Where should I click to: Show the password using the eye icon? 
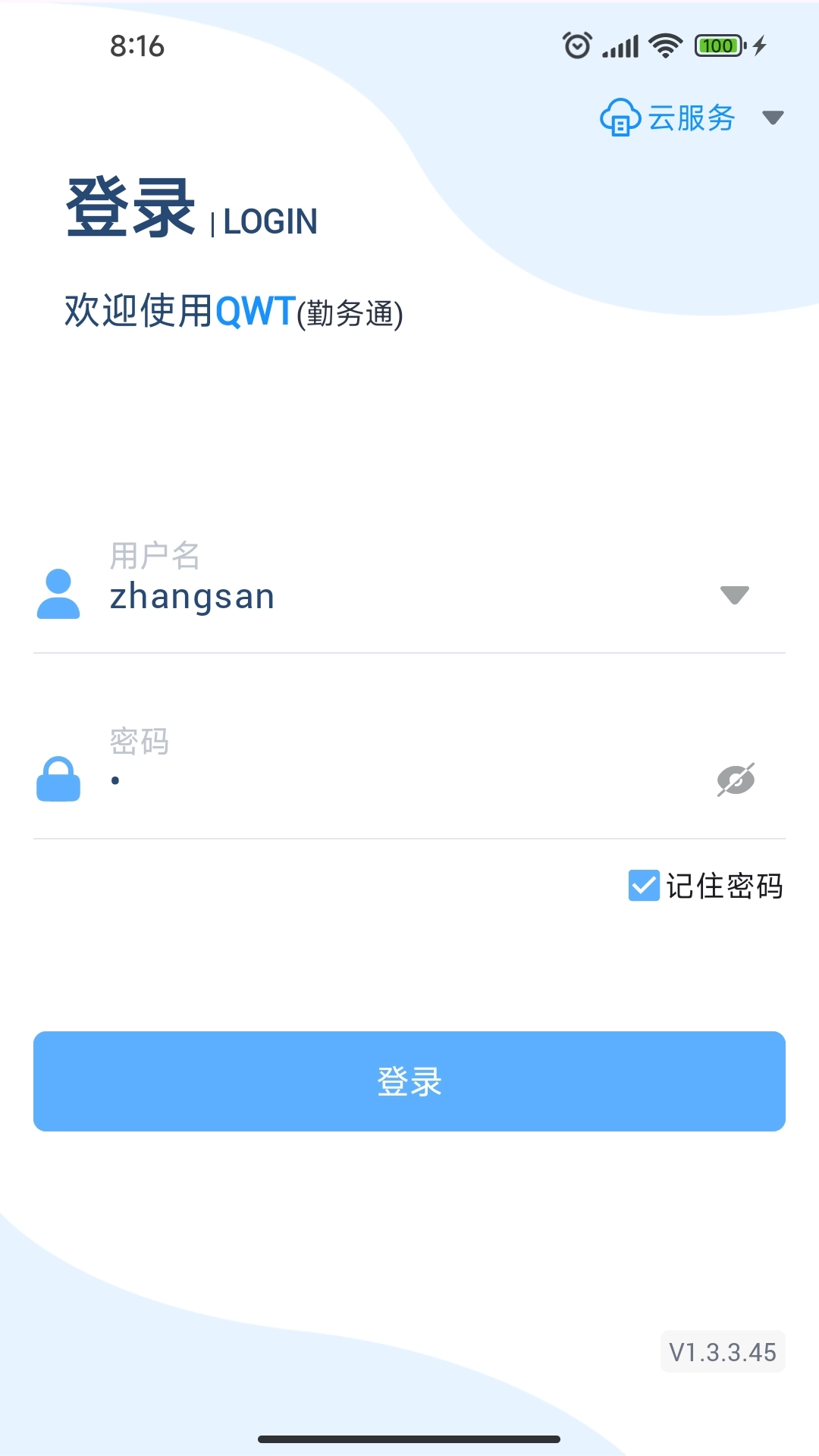tap(736, 780)
